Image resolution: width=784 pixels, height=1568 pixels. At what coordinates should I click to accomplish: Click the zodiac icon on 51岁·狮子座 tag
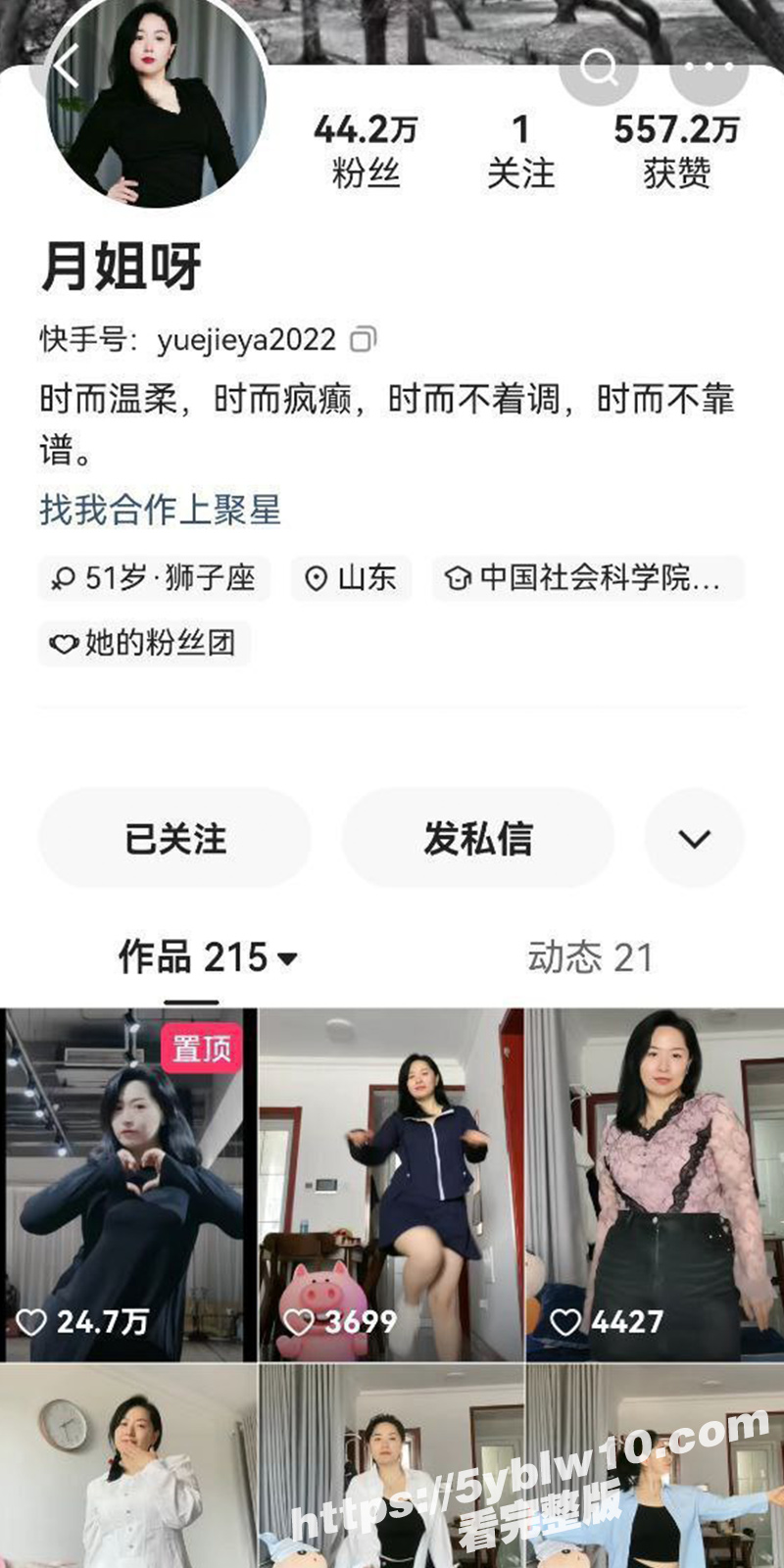click(x=65, y=579)
